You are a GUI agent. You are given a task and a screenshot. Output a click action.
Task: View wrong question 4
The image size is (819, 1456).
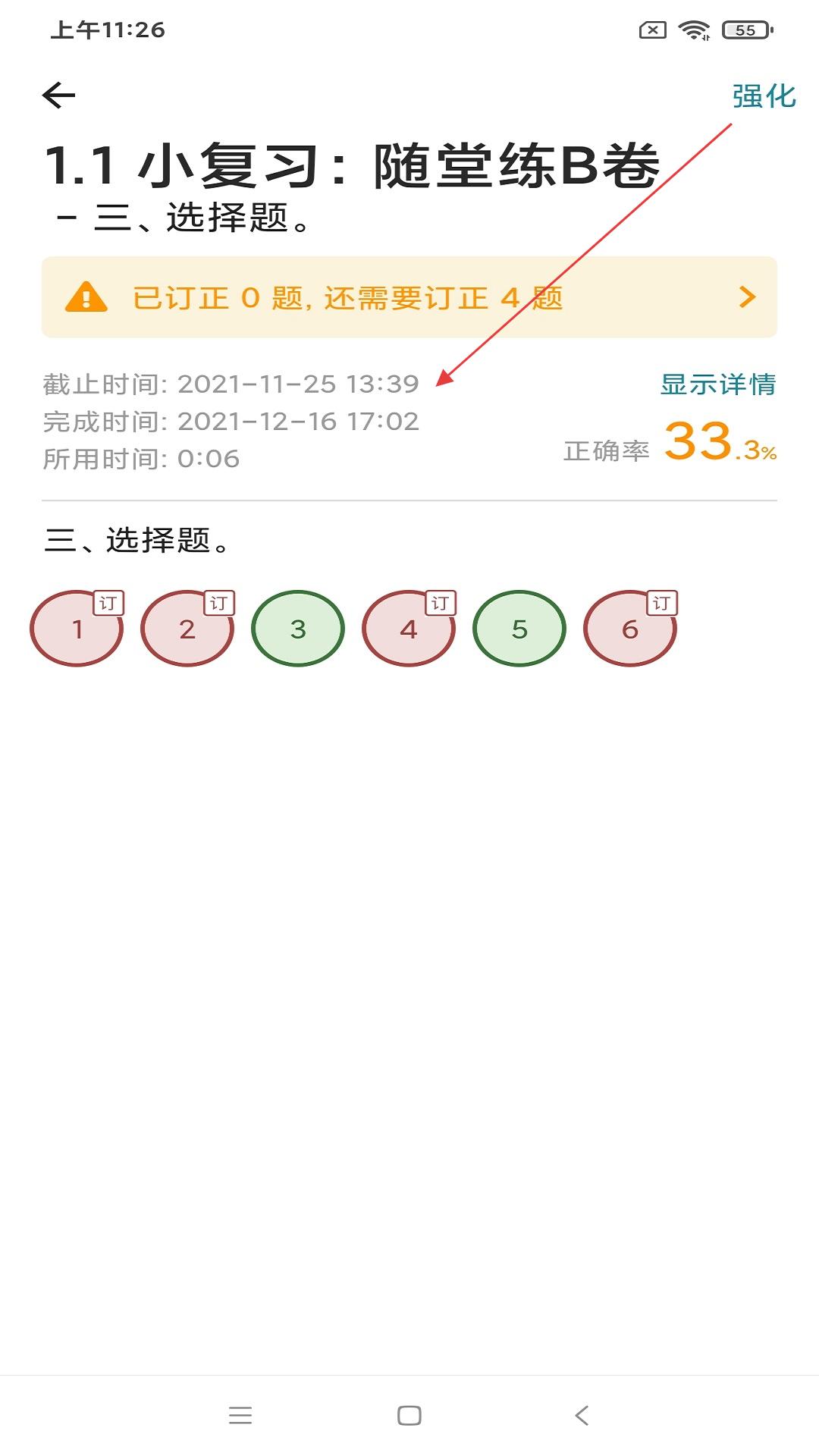[409, 629]
